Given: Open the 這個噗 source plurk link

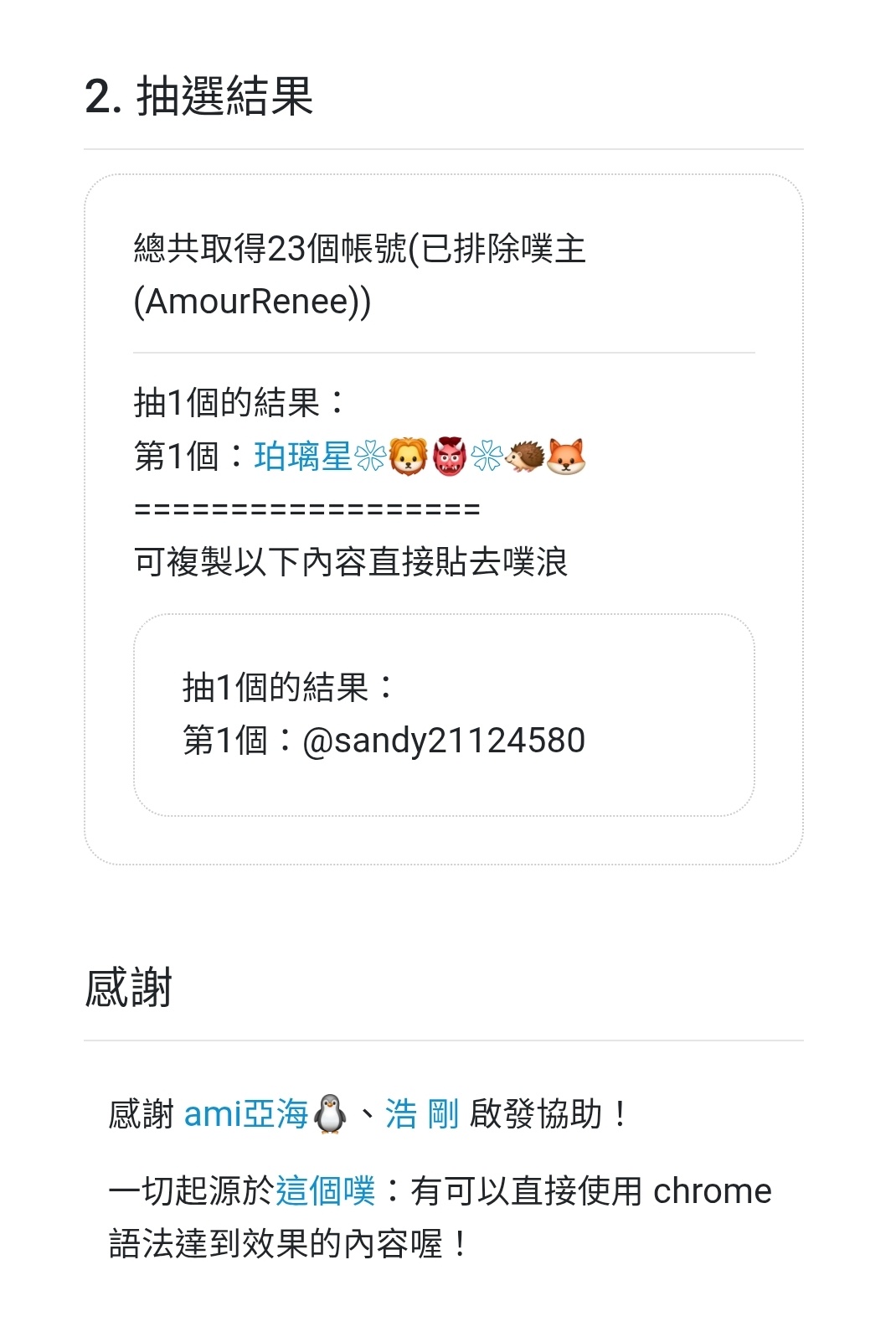Looking at the screenshot, I should pos(325,1190).
